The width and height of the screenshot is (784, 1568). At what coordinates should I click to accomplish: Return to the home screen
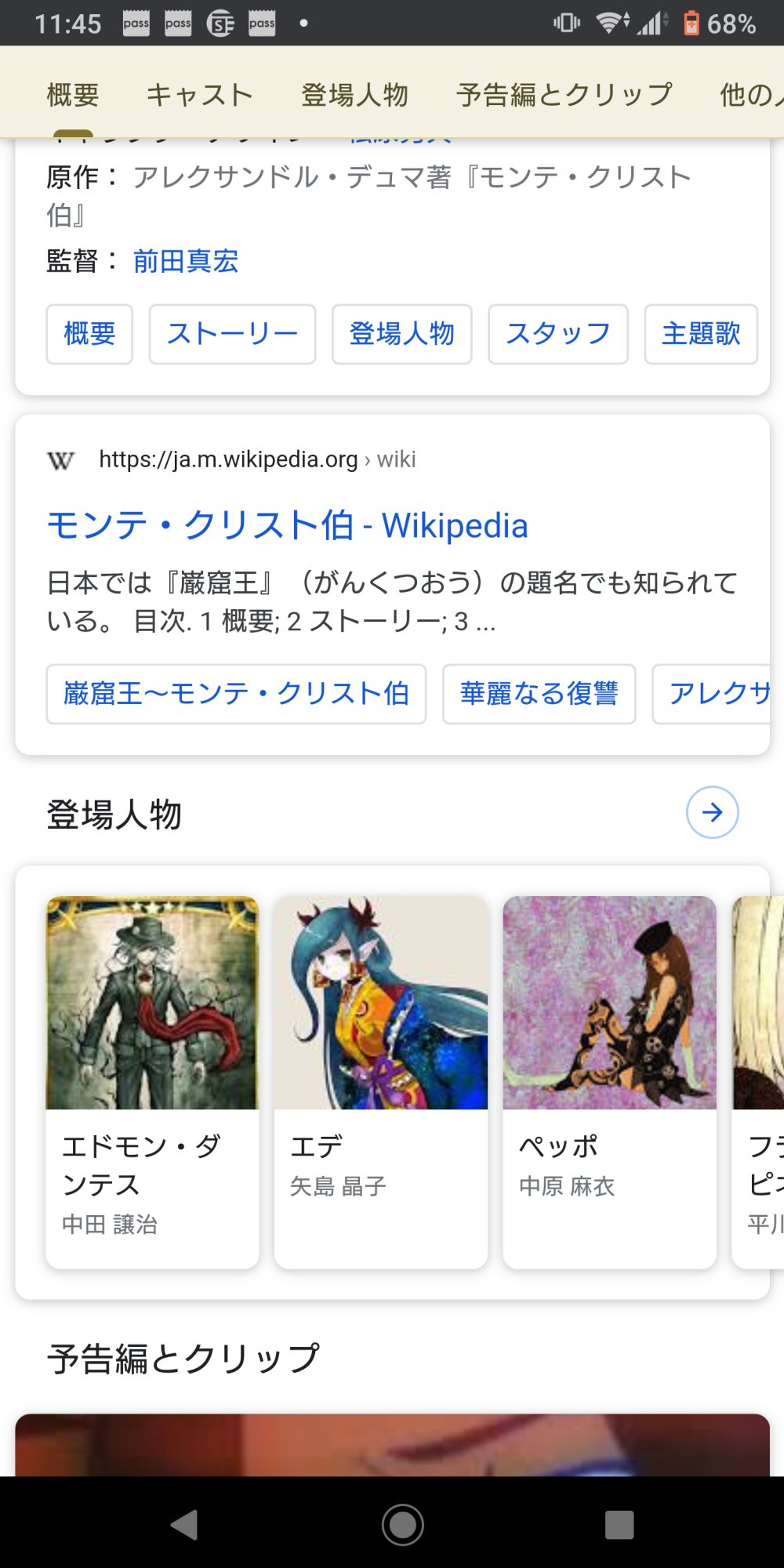(403, 1525)
